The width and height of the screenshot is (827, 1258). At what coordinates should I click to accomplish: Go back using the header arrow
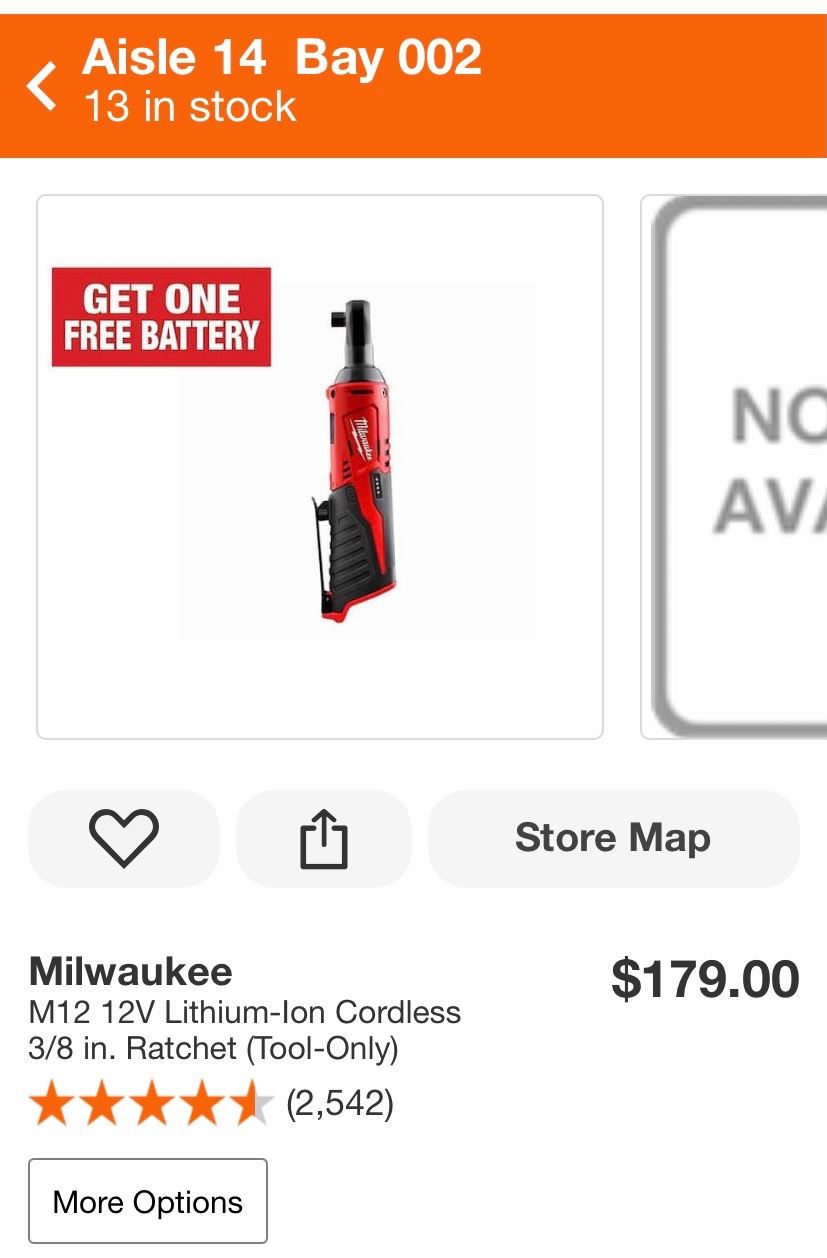click(x=42, y=85)
